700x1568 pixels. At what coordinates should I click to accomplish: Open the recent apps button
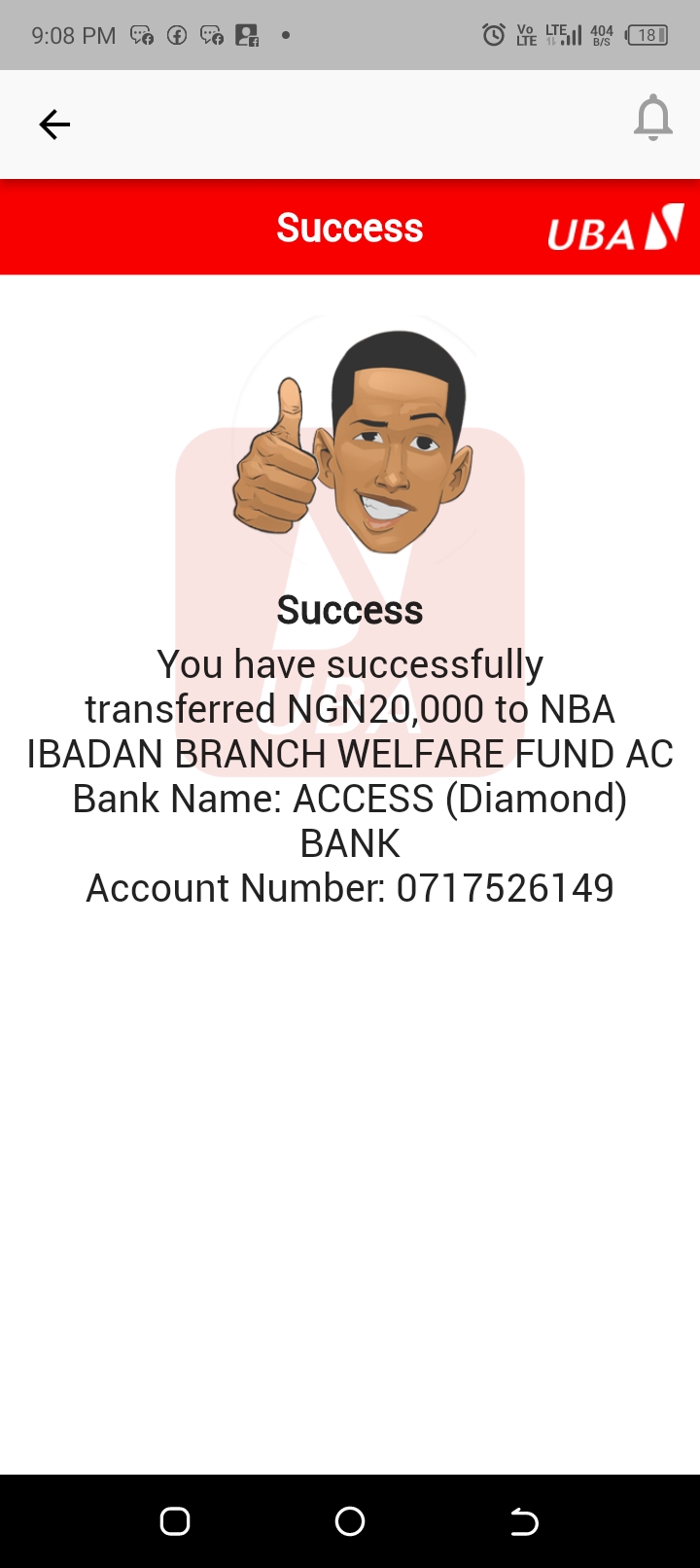pos(175,1521)
